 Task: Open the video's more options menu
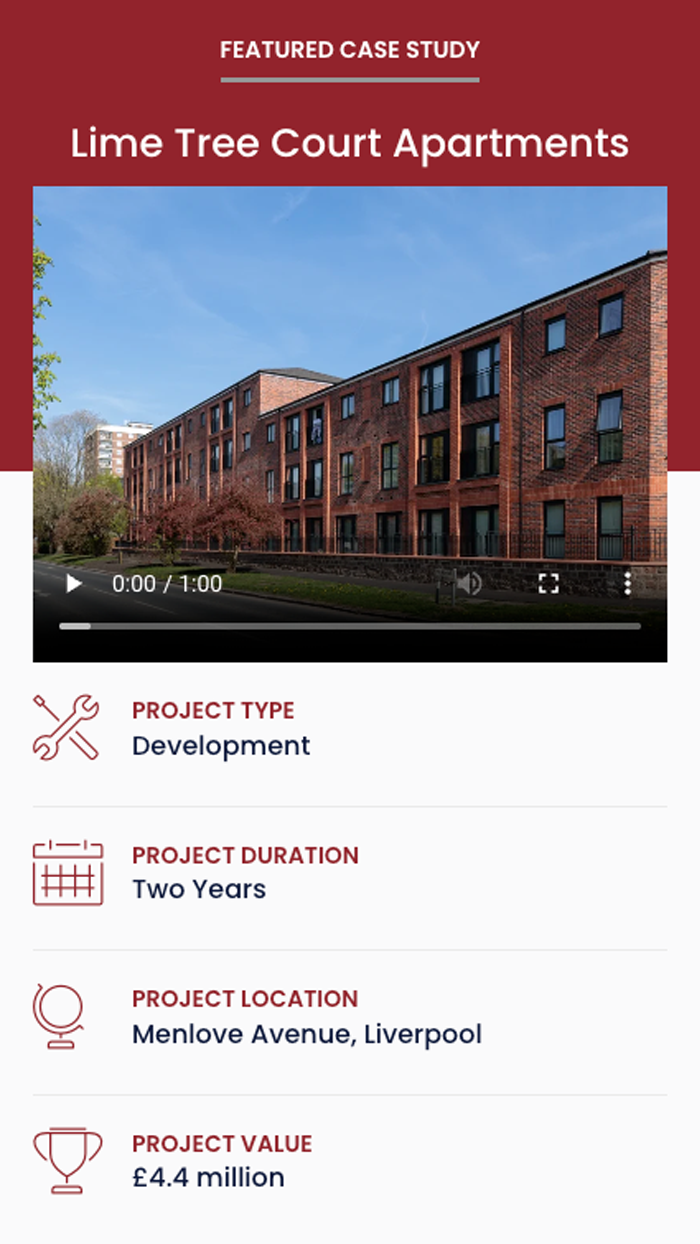coord(627,584)
